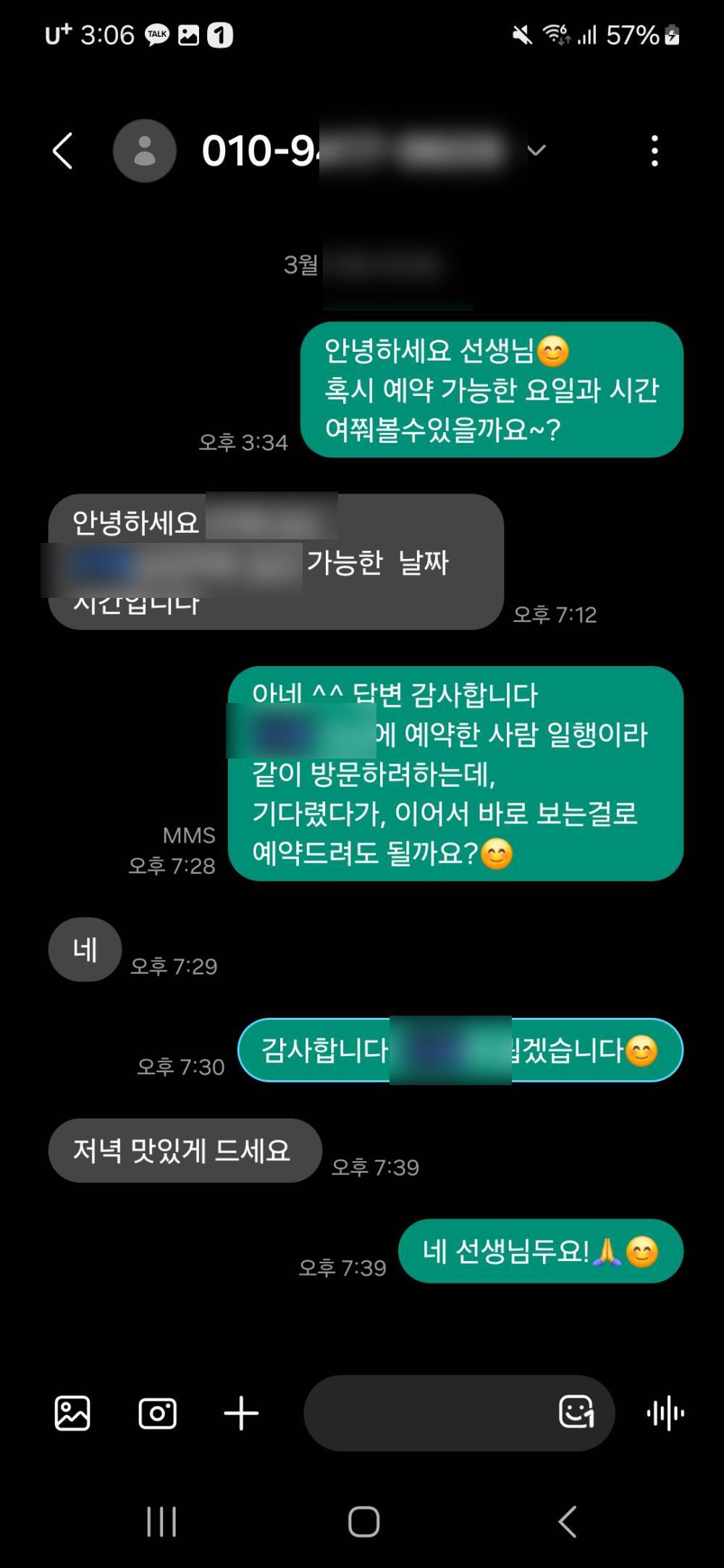Open the plus attachment options

(x=241, y=1413)
